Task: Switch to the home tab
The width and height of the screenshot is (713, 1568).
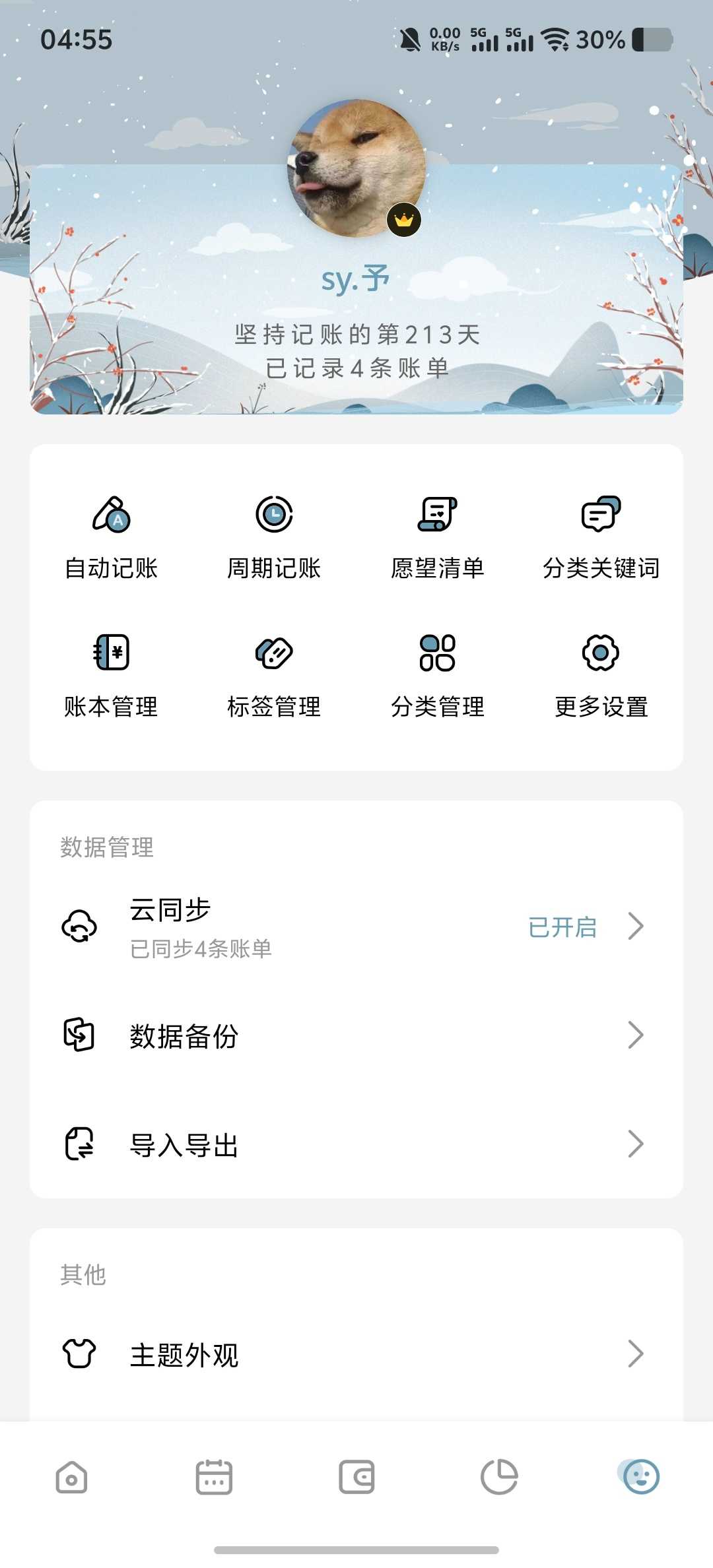Action: (71, 1477)
